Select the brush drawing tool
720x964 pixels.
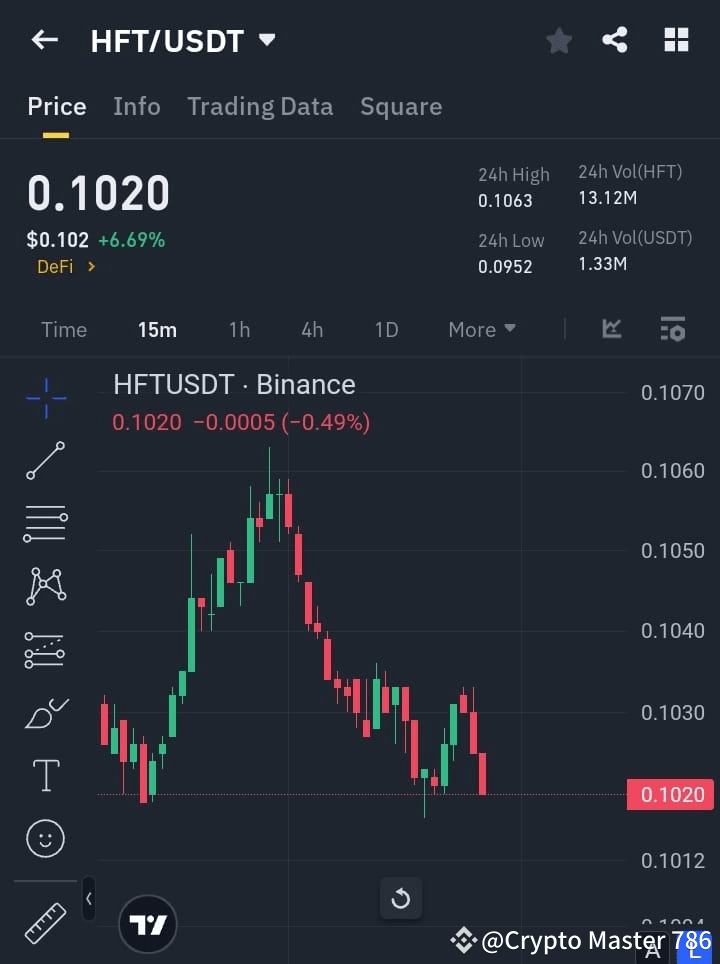45,713
